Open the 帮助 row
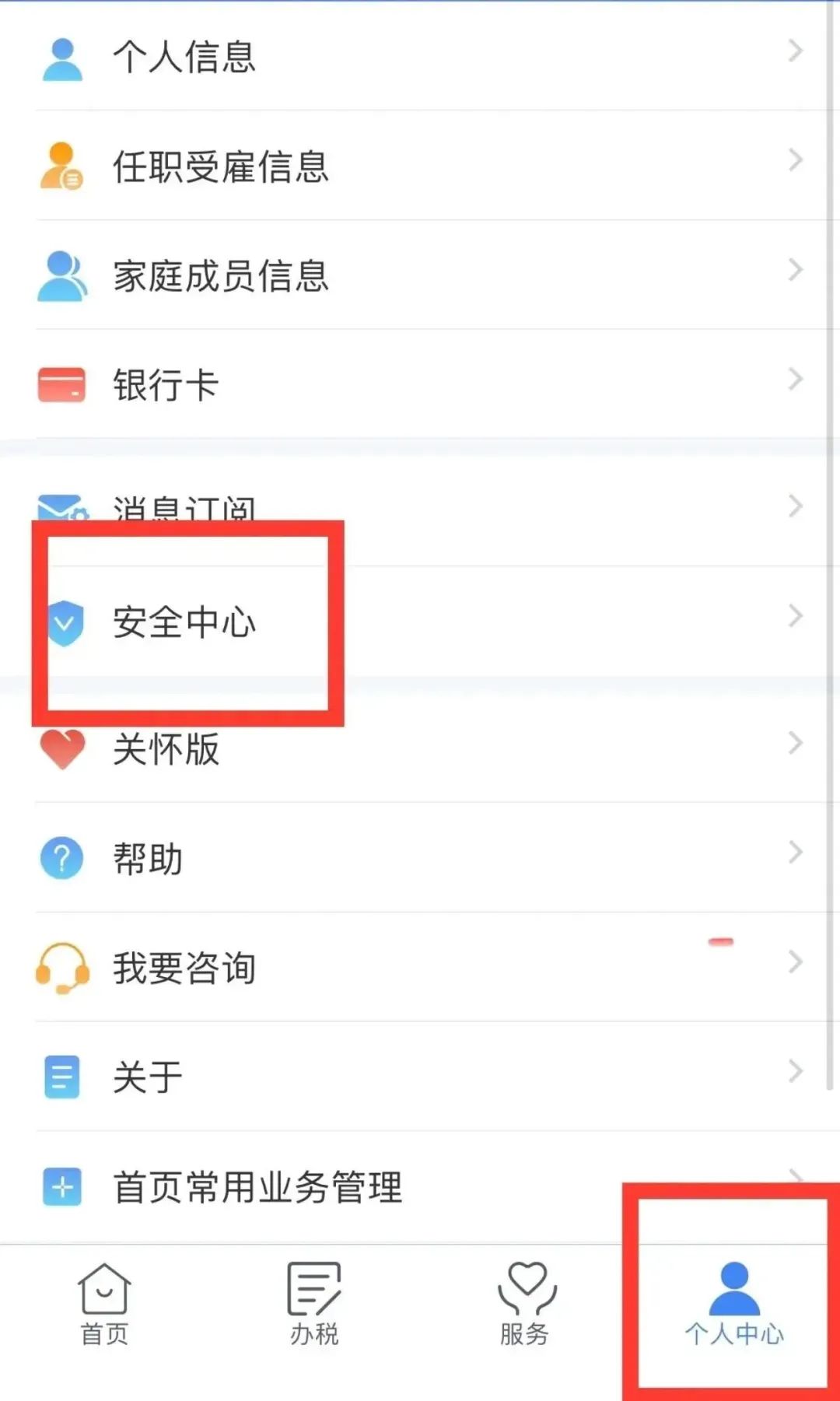The width and height of the screenshot is (840, 1401). [420, 858]
